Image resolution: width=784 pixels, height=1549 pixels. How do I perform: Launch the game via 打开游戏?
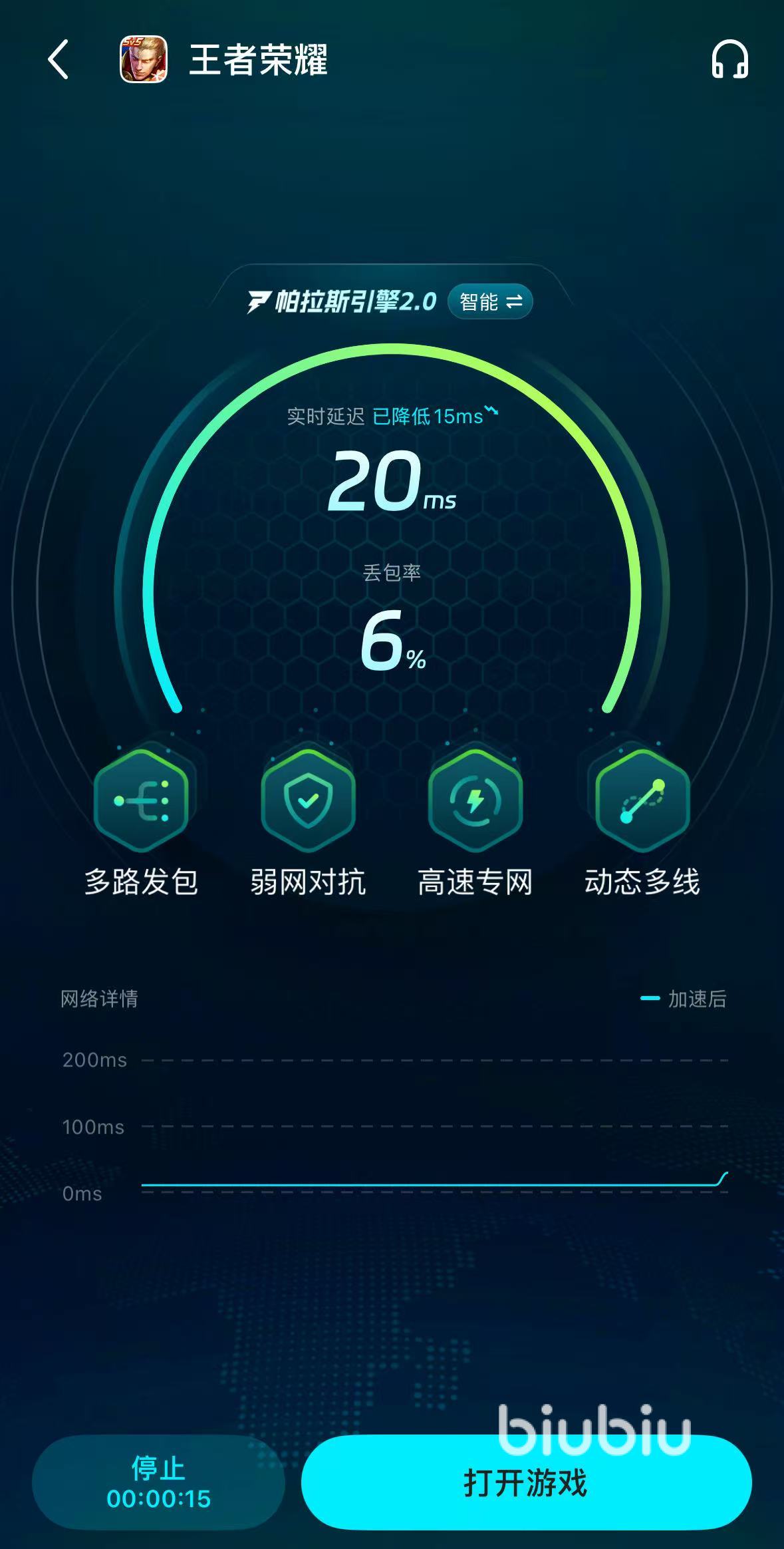coord(526,1482)
